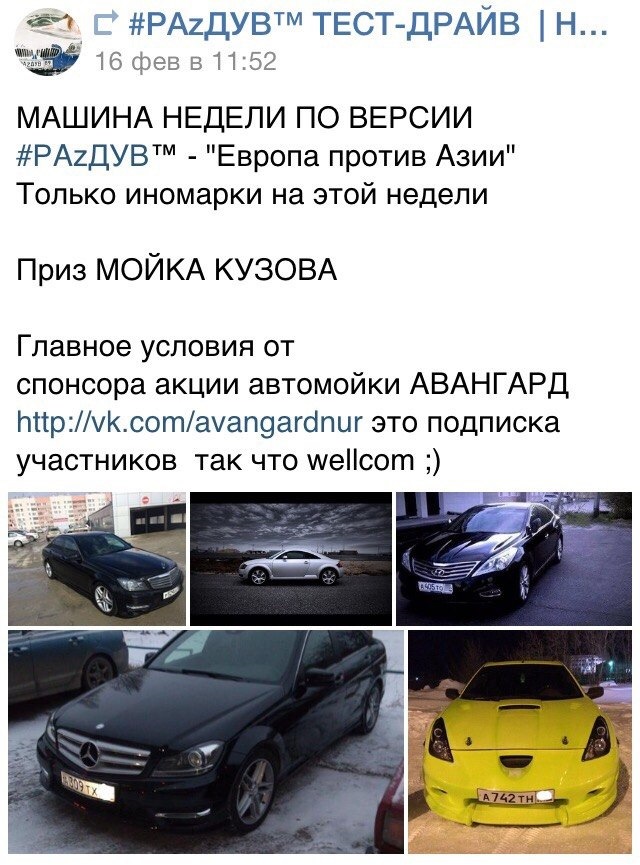
Task: View the yellow sports car photo
Action: pyautogui.click(x=520, y=741)
